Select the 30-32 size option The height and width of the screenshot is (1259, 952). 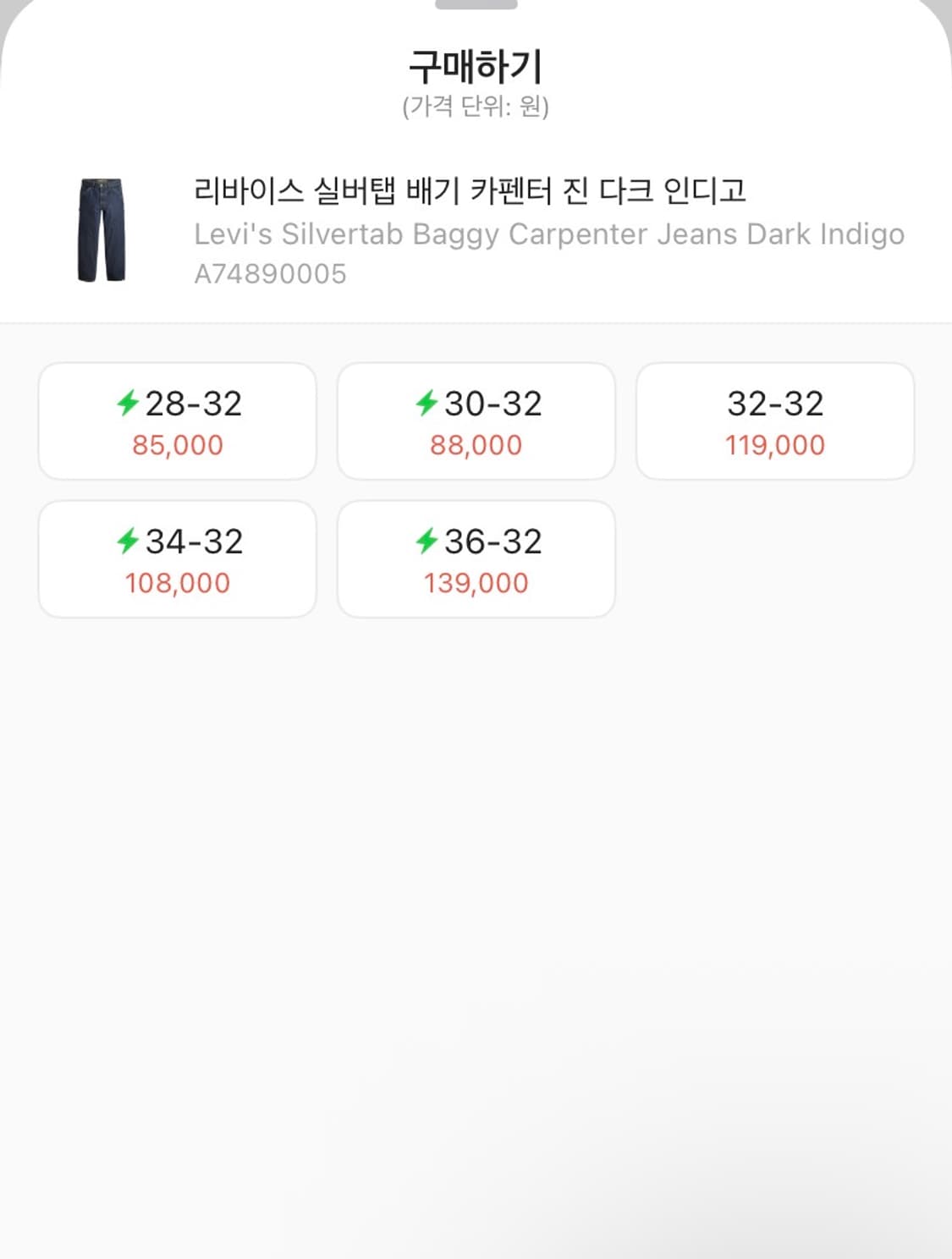[x=476, y=421]
